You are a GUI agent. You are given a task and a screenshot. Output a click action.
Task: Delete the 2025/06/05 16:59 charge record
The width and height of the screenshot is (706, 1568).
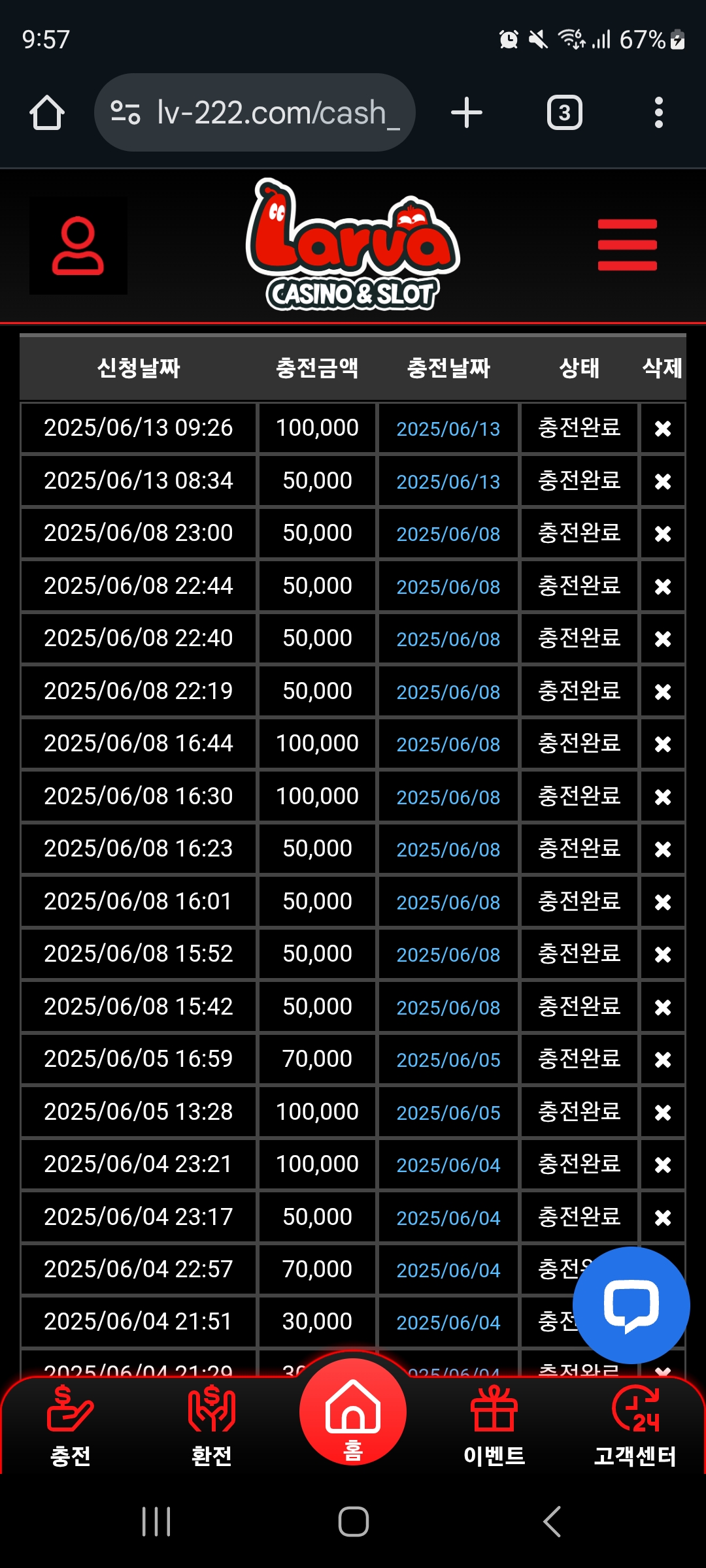(x=662, y=1060)
